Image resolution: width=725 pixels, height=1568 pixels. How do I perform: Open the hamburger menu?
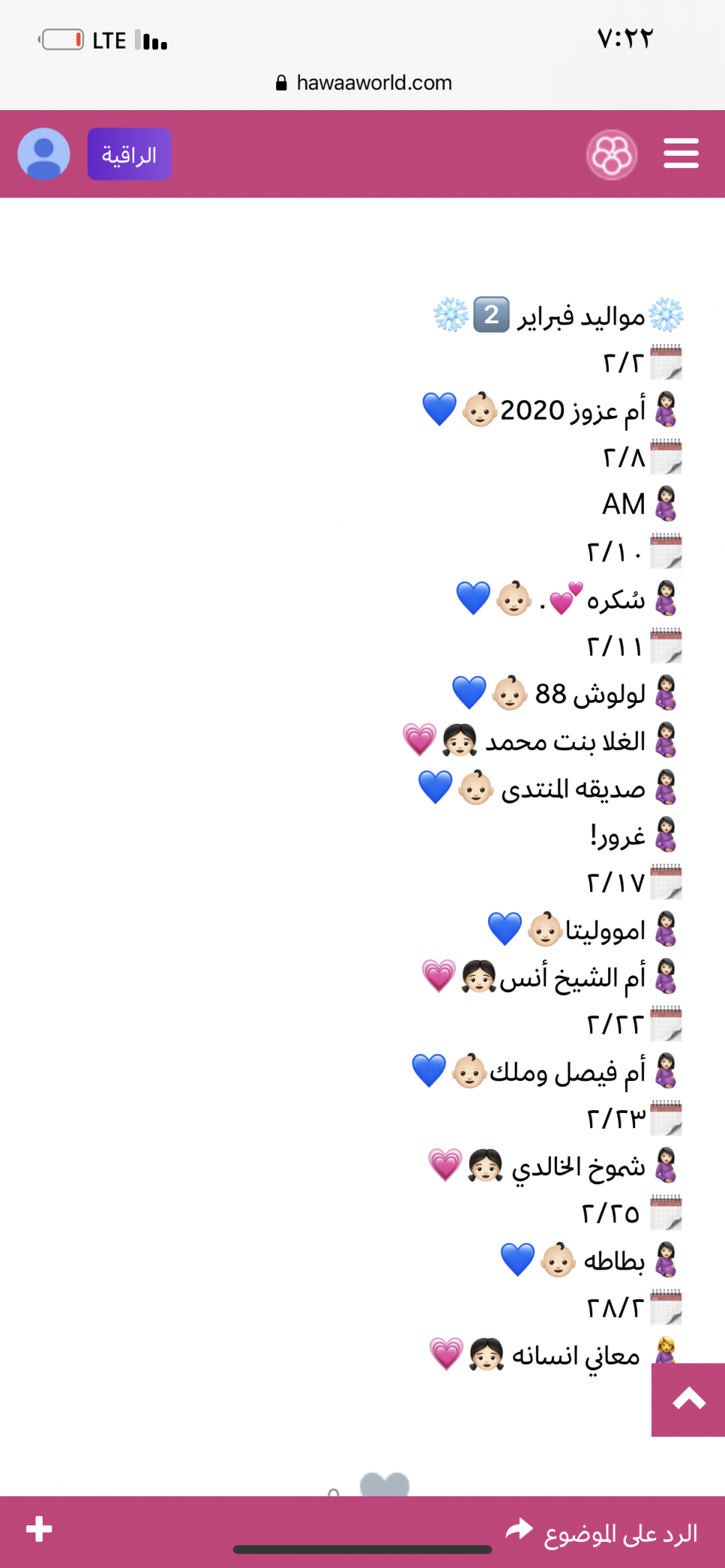(x=681, y=154)
